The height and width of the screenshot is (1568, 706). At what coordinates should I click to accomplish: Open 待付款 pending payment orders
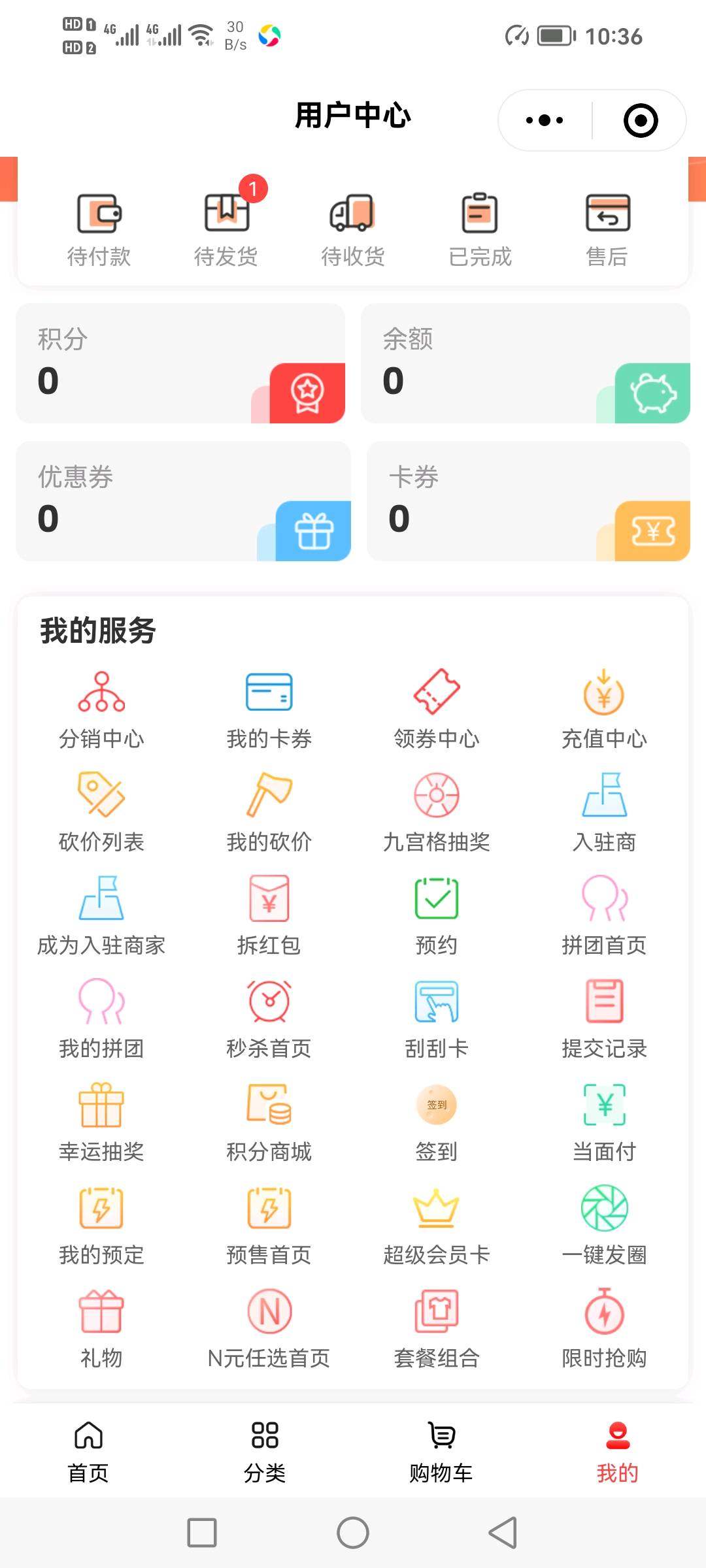coord(99,229)
